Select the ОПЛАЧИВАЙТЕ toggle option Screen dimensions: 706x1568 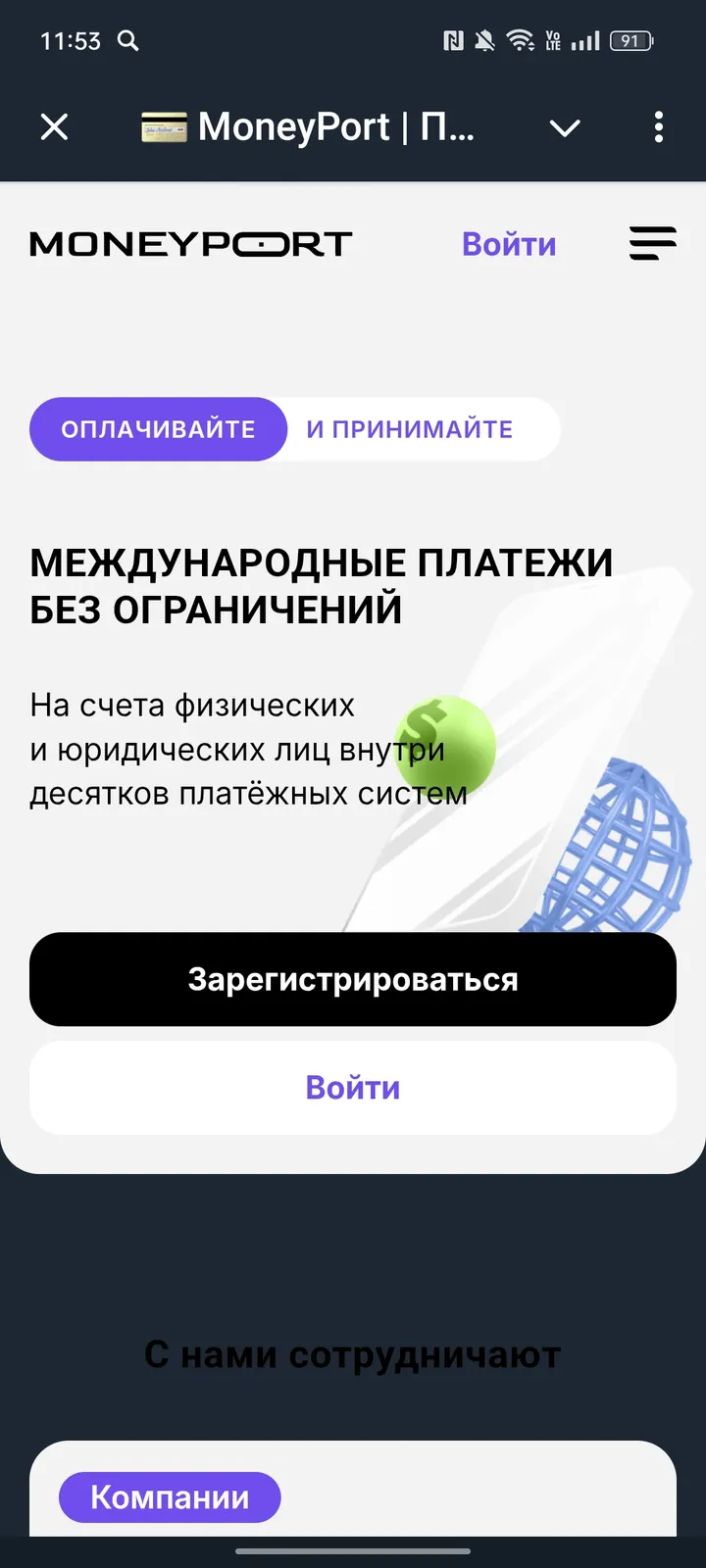[x=158, y=428]
